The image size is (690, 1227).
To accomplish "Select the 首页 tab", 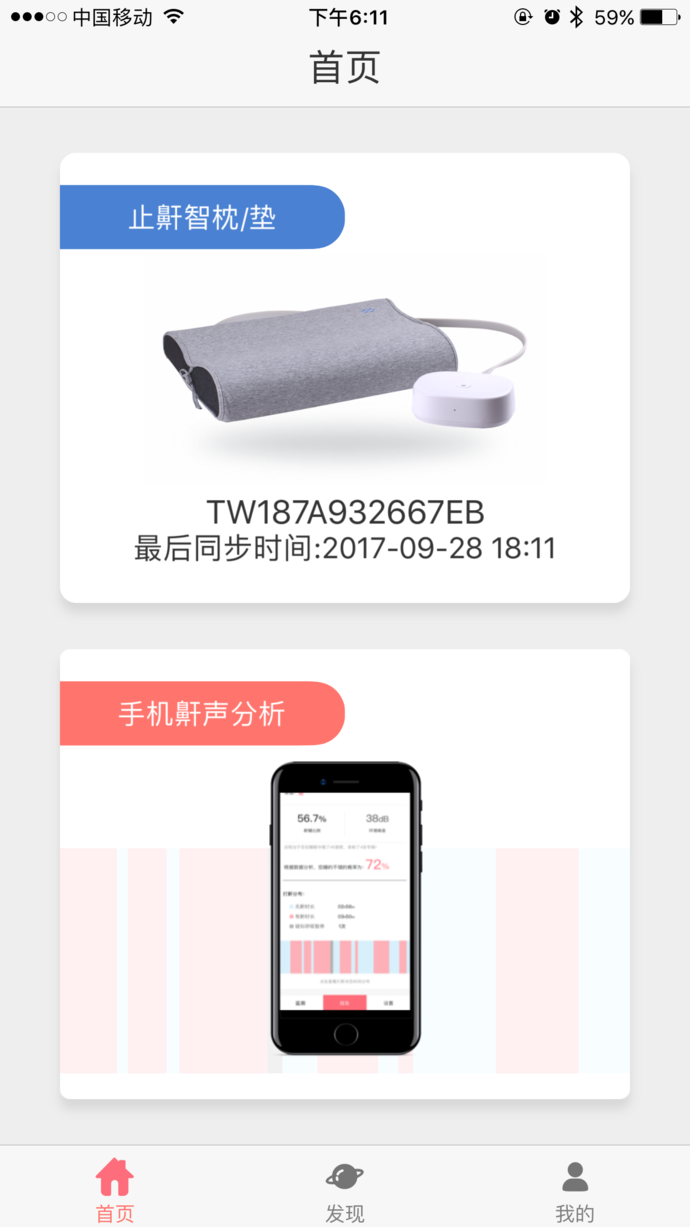I will coord(115,1190).
